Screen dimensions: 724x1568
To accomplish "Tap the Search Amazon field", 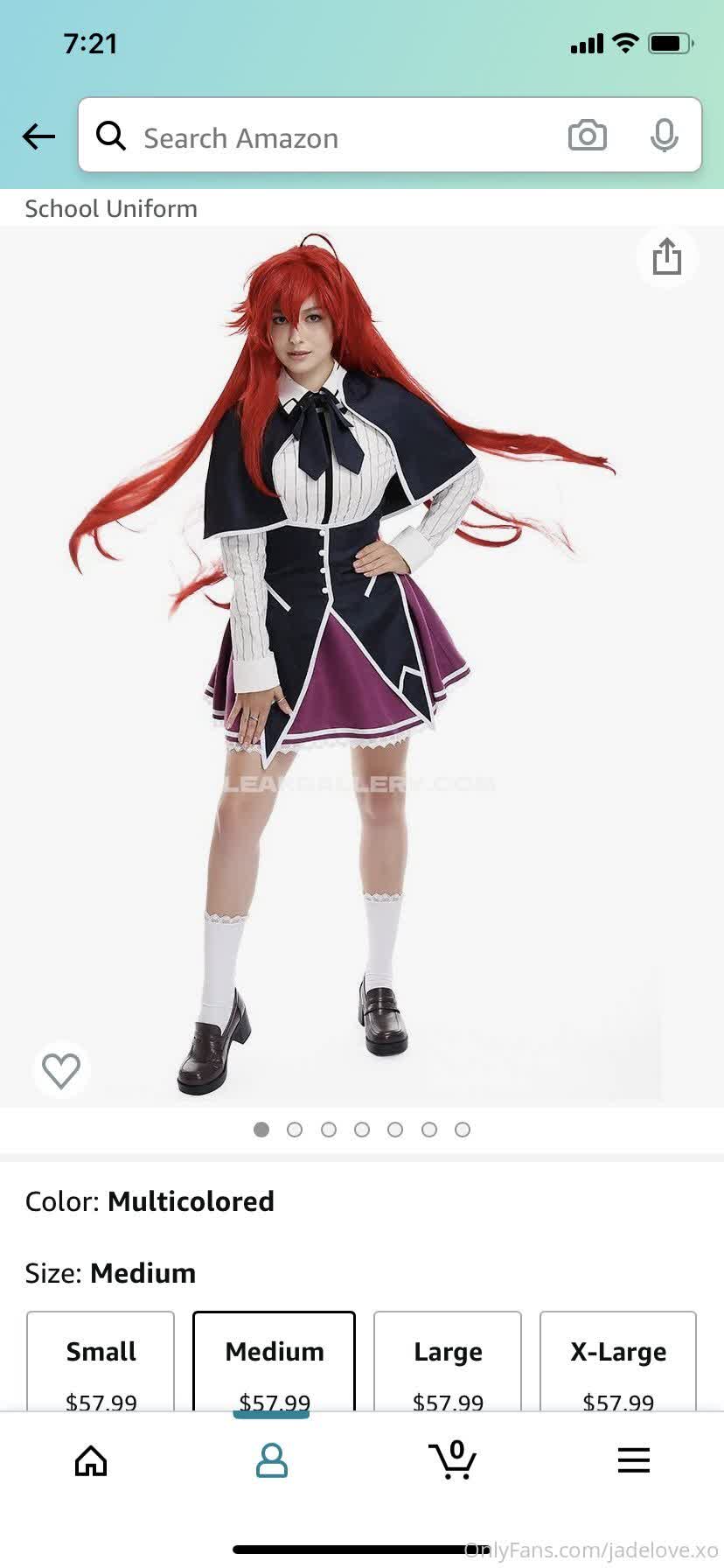I will click(x=332, y=138).
